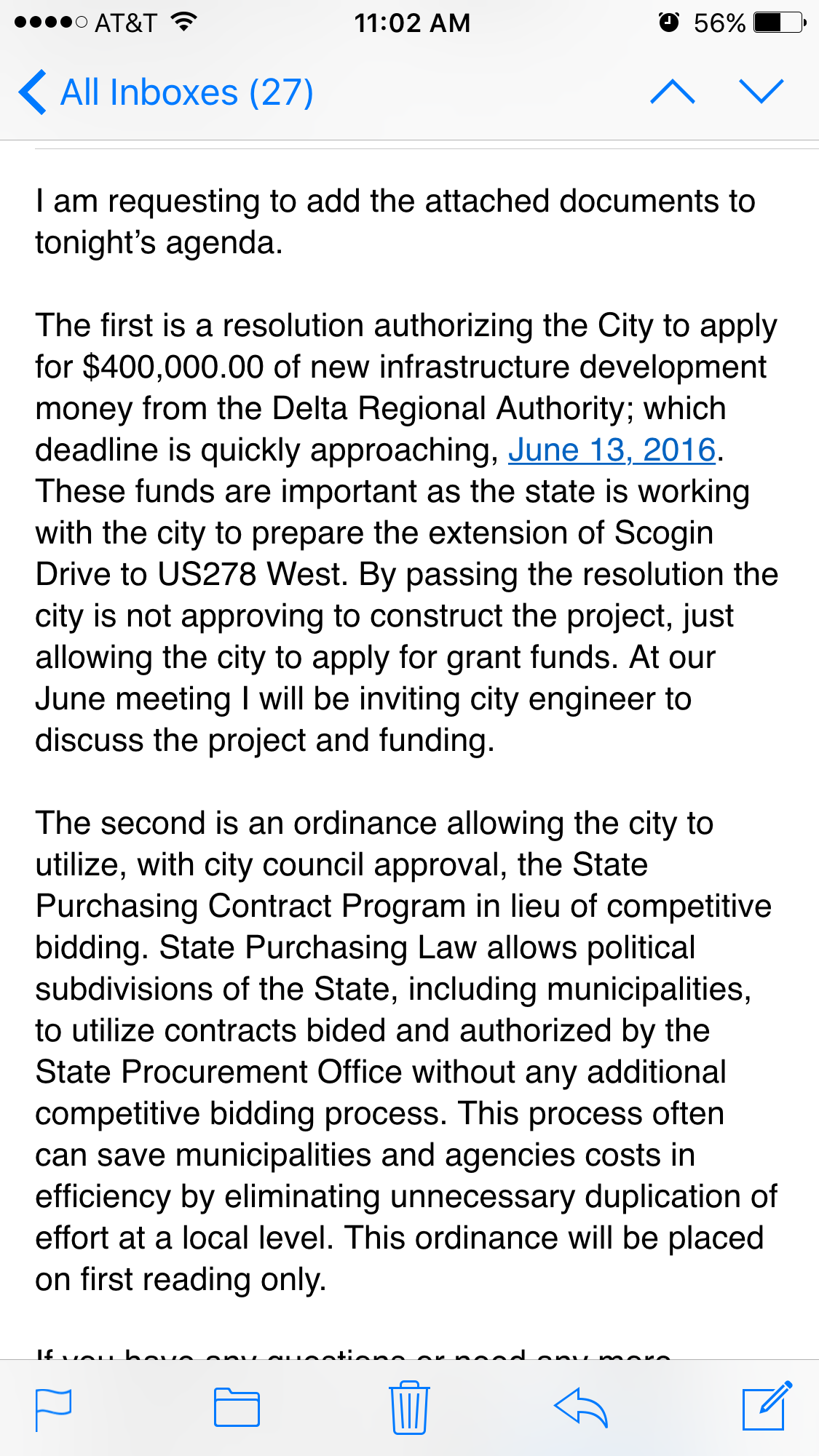Jump to the next message with down arrow
The image size is (819, 1456).
coord(761,92)
